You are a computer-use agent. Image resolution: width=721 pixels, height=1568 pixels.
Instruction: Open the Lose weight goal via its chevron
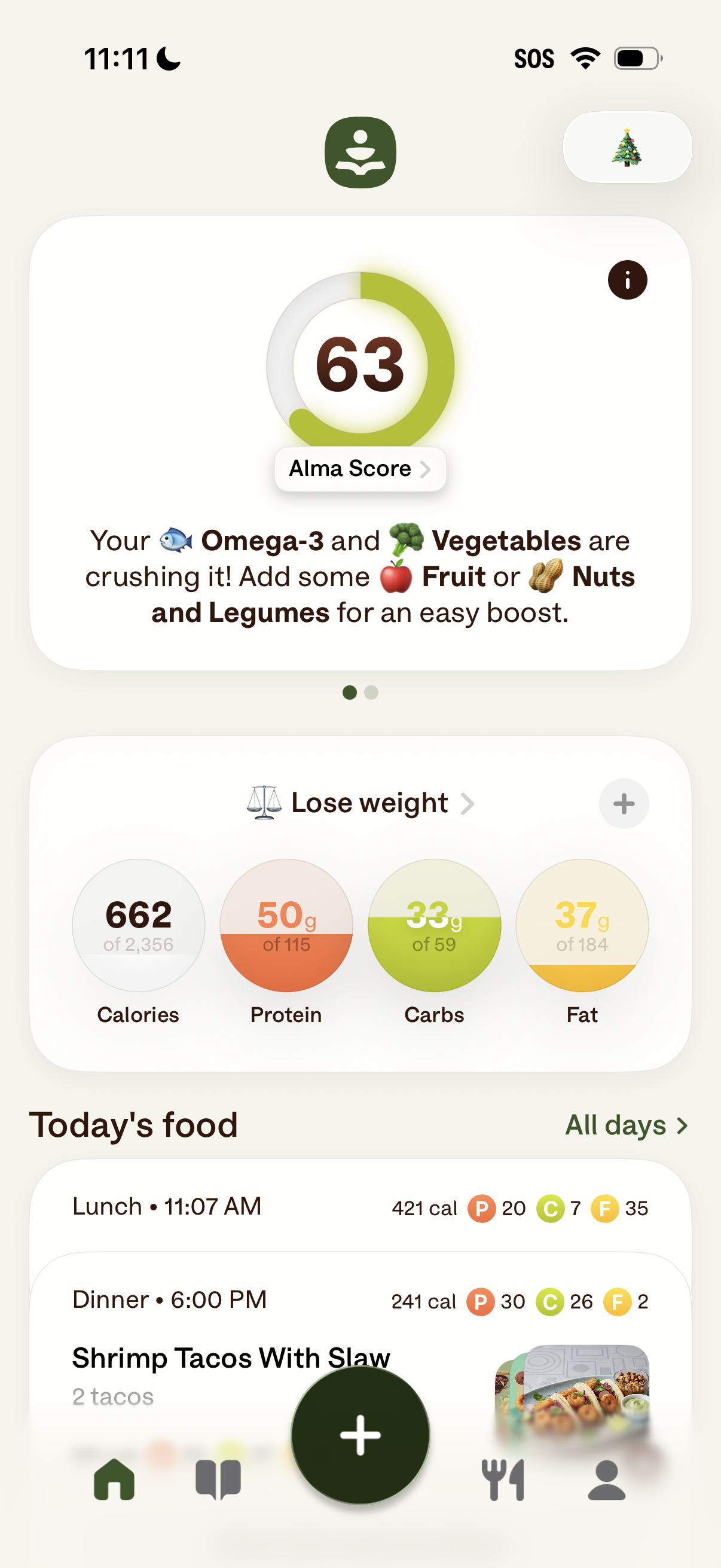(x=468, y=804)
